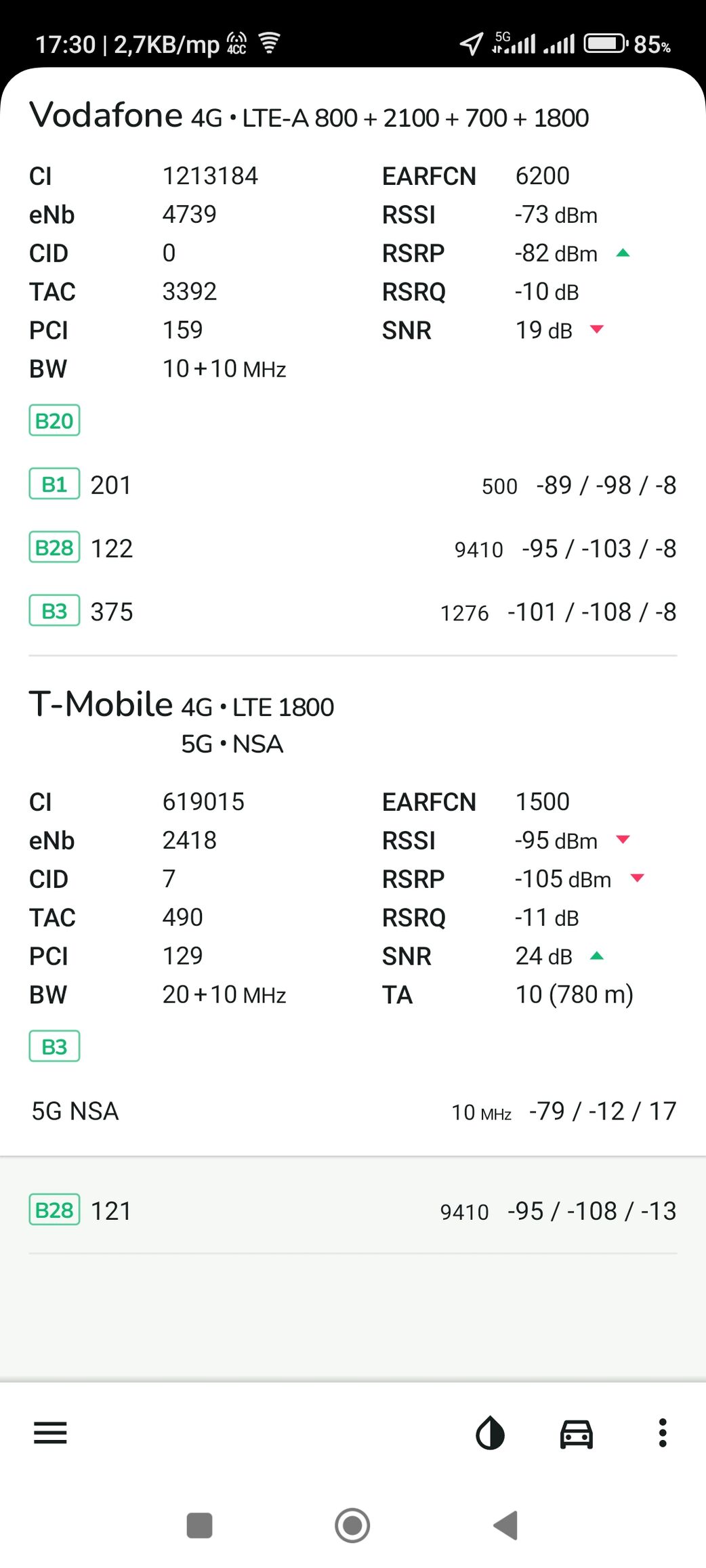This screenshot has width=706, height=1568.
Task: Go back using the system back button
Action: (506, 1525)
